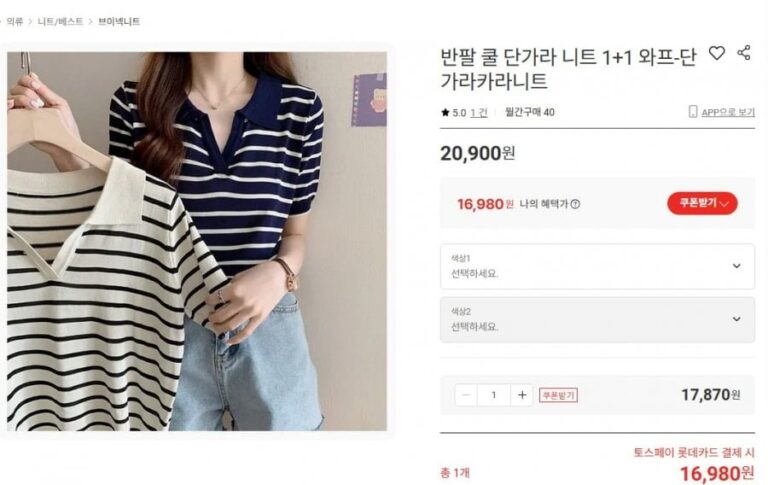Open the 의류 breadcrumb category
Image resolution: width=768 pixels, height=485 pixels.
click(x=14, y=21)
